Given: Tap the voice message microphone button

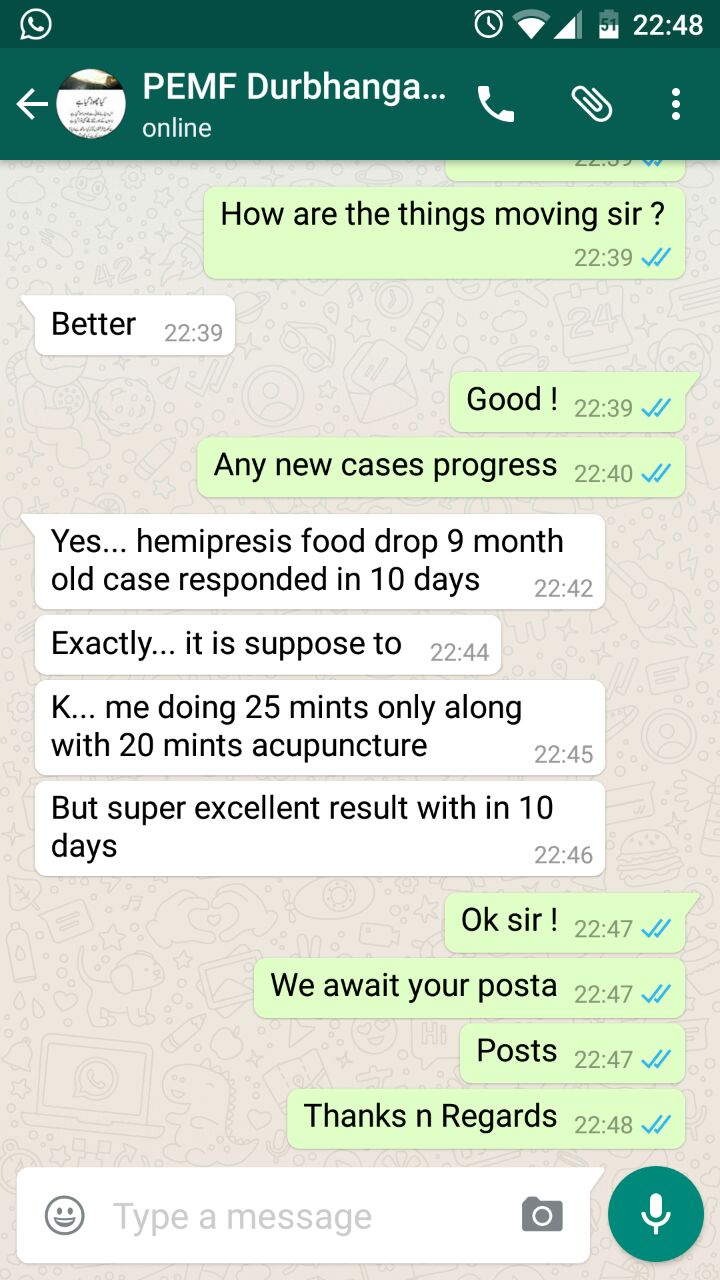Looking at the screenshot, I should point(656,1214).
